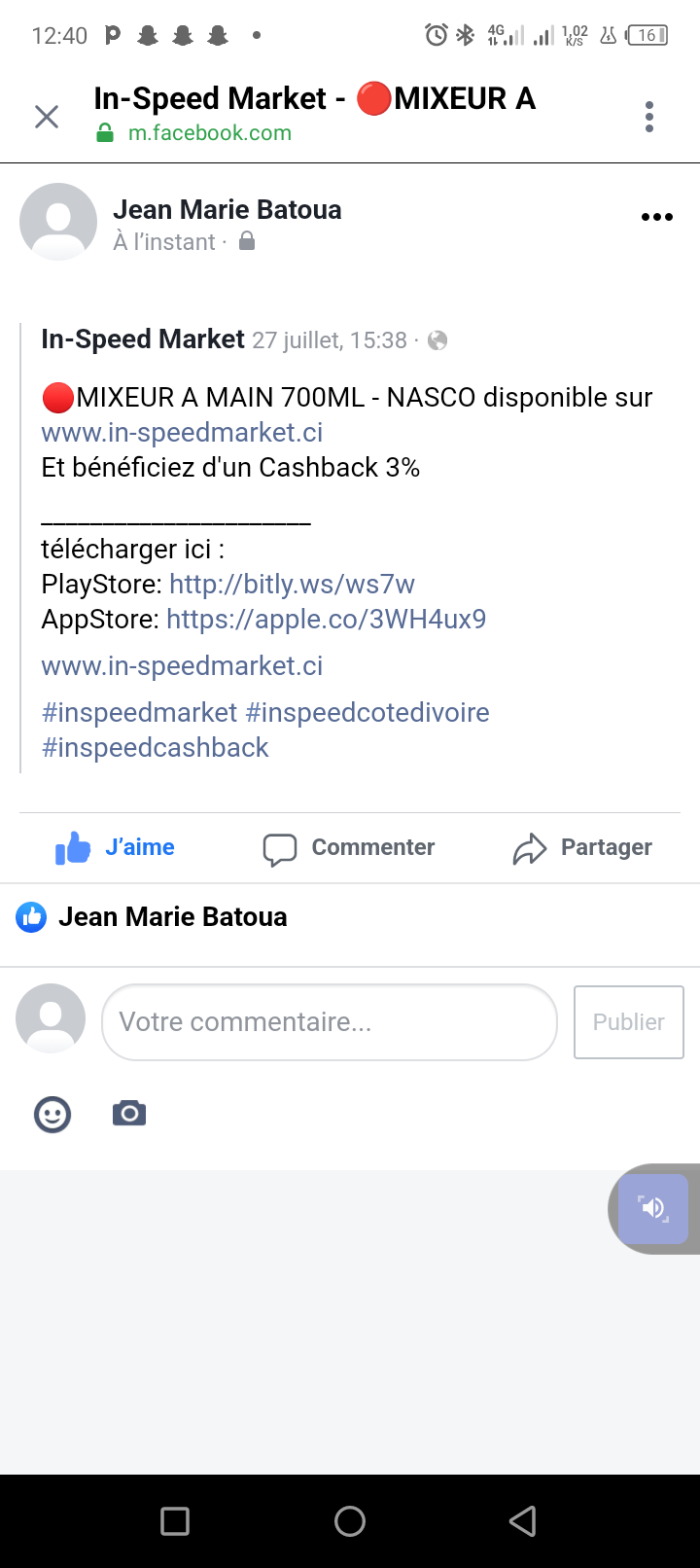Open Jean Marie Batoua's profile from post header

227,210
